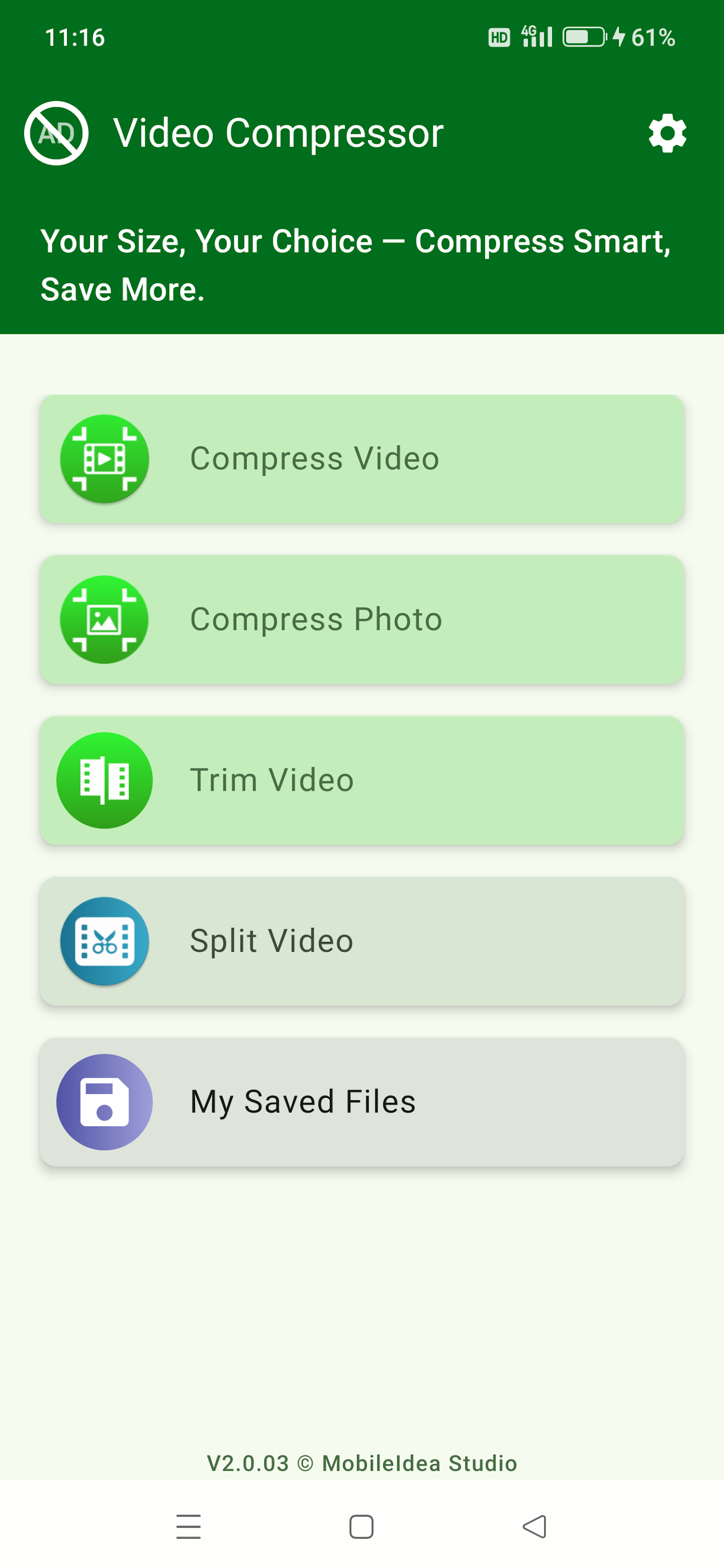724x1568 pixels.
Task: Tap the Compress Photo icon
Action: point(104,619)
